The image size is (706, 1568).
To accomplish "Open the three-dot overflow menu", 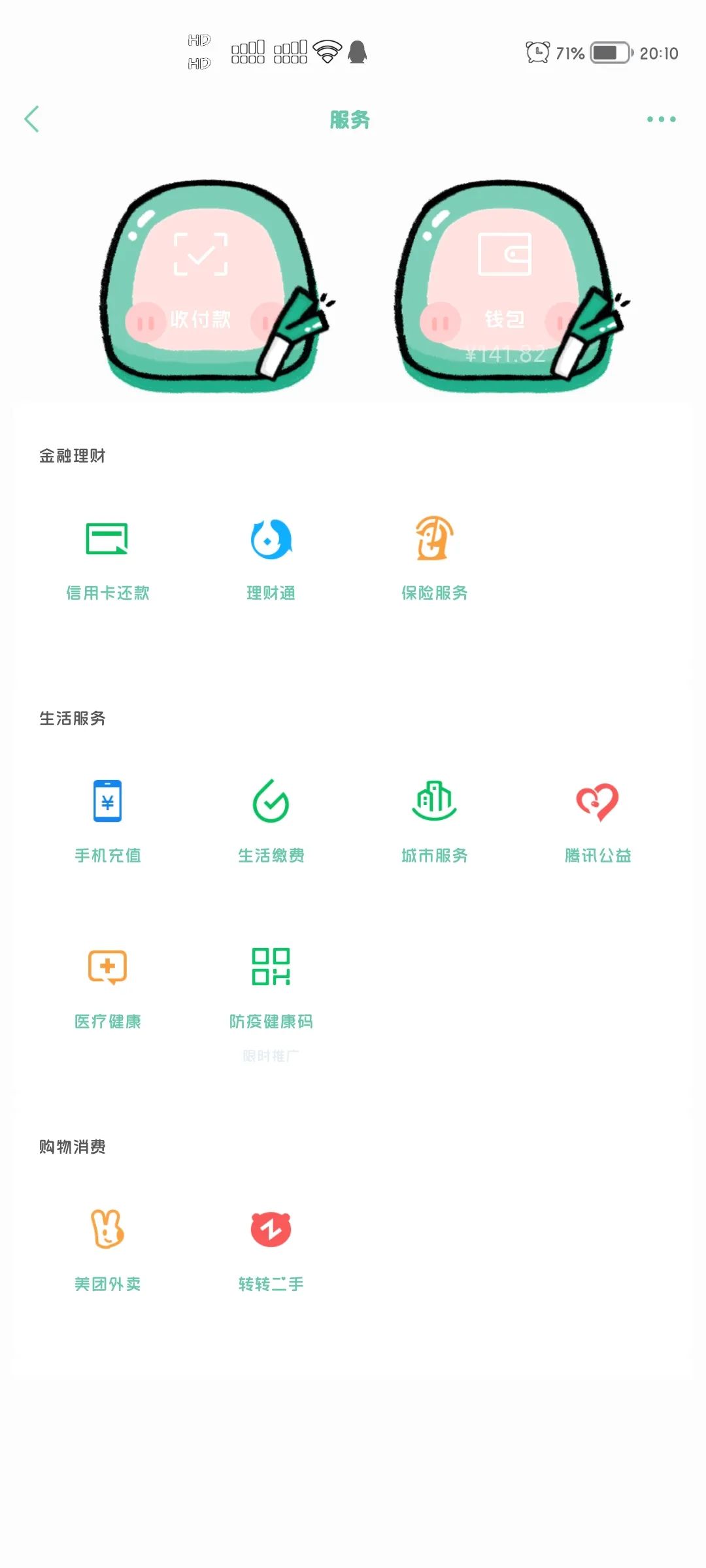I will tap(661, 119).
